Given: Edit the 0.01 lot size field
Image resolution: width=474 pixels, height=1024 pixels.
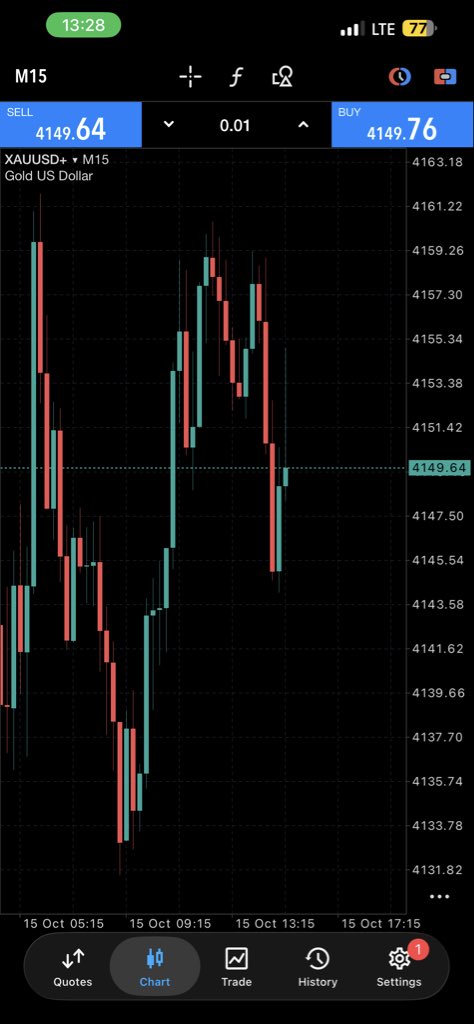Looking at the screenshot, I should click(235, 125).
